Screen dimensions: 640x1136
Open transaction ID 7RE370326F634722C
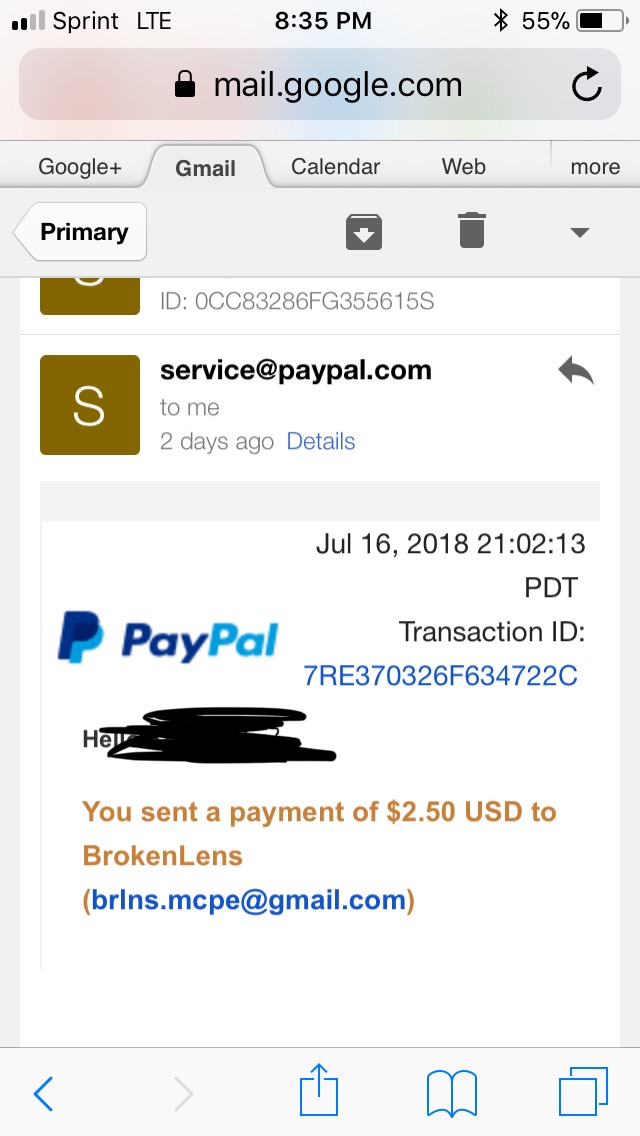(440, 676)
